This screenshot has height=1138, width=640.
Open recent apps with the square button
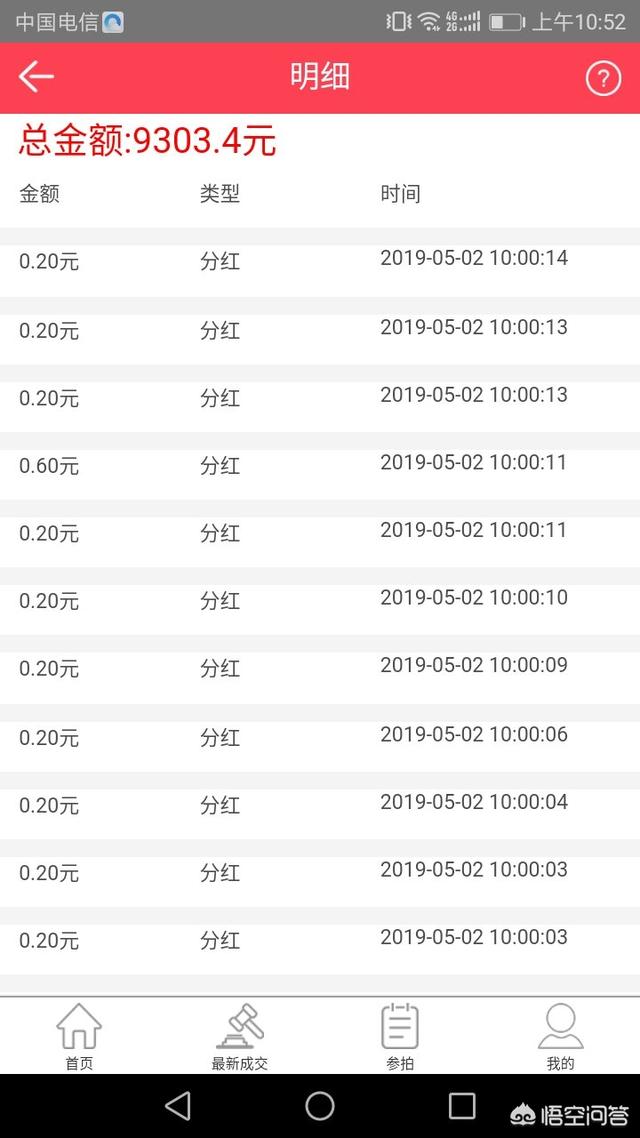(x=461, y=1106)
